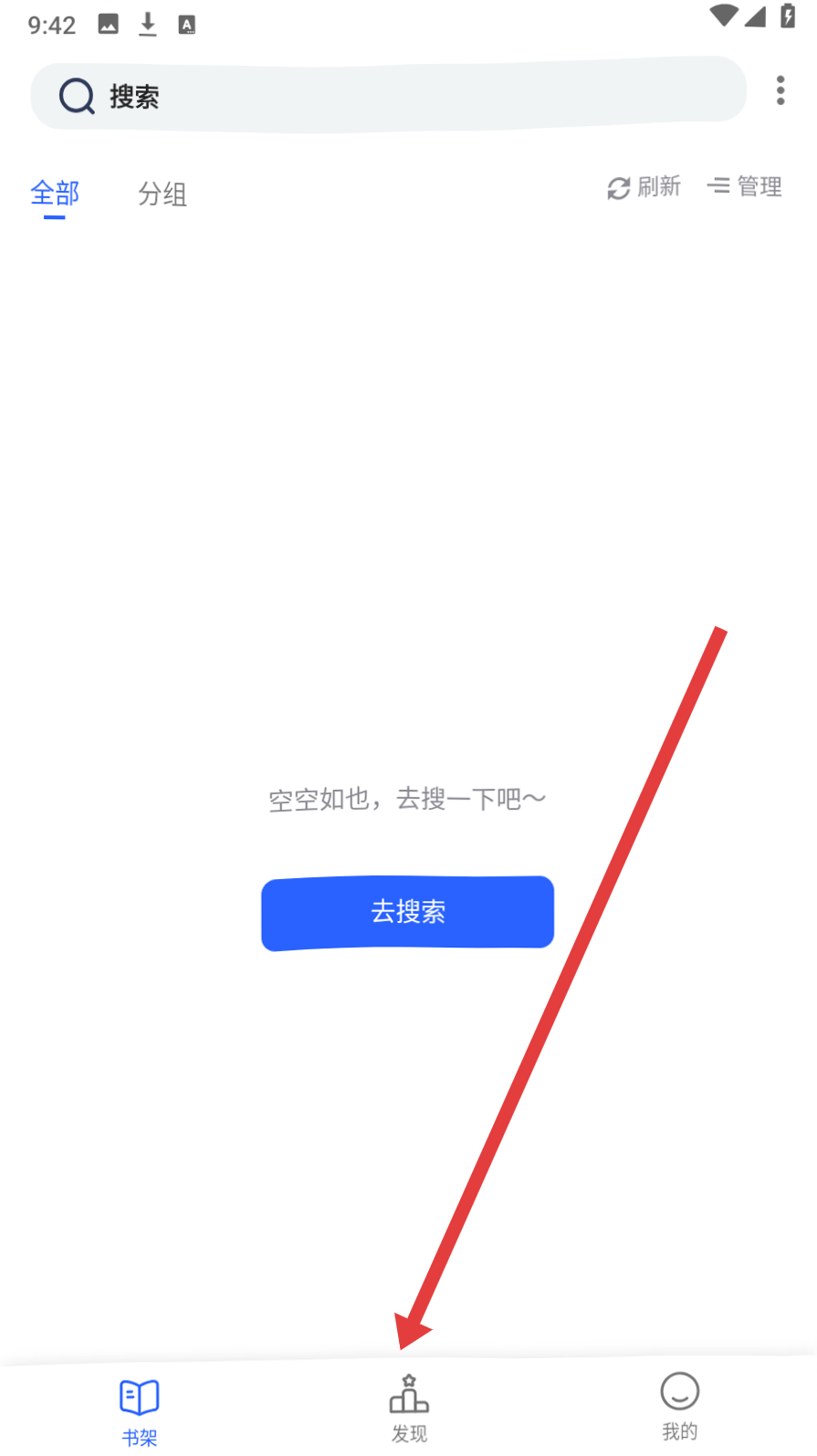Select the 全部 tab
Viewport: 817px width, 1456px height.
coord(55,194)
